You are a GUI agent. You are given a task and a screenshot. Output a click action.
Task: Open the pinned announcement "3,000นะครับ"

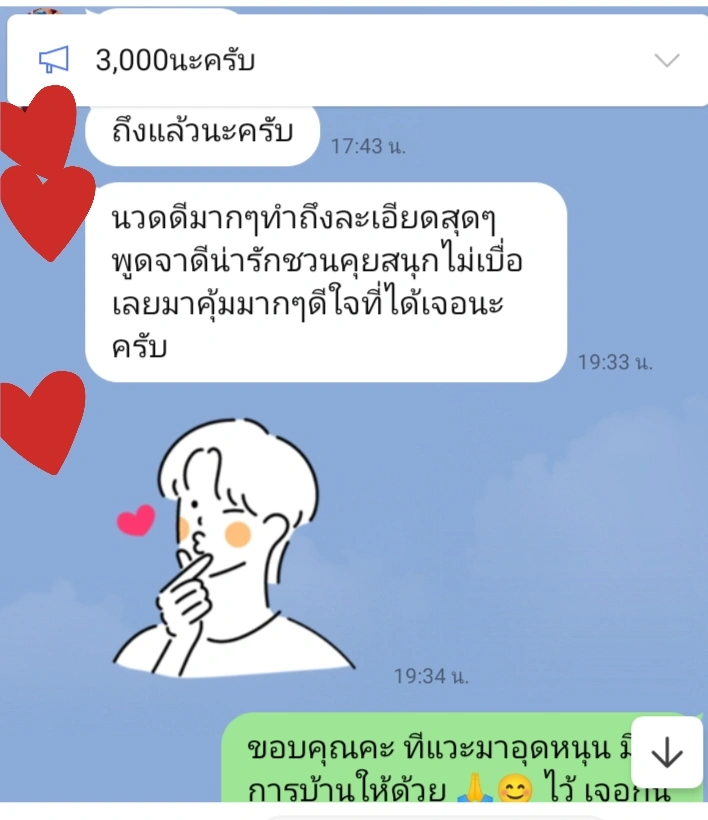click(x=176, y=61)
